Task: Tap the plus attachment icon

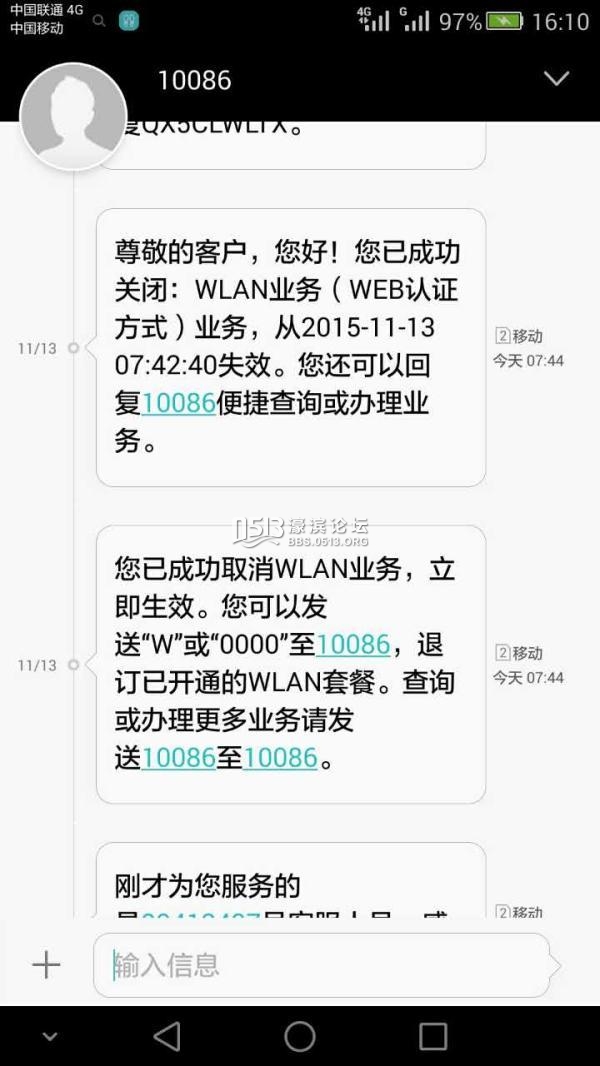Action: pyautogui.click(x=46, y=965)
